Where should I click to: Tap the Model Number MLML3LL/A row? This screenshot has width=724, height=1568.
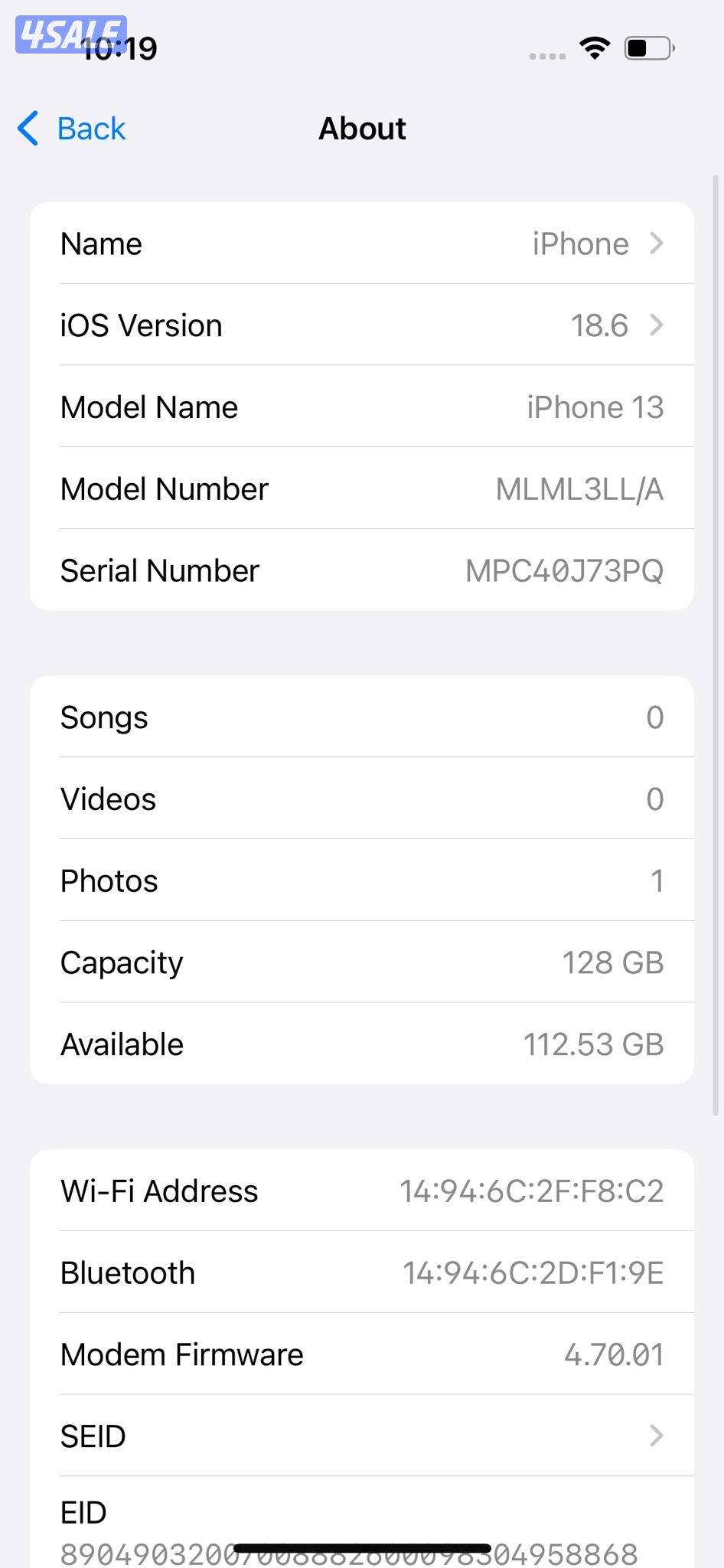pos(362,488)
